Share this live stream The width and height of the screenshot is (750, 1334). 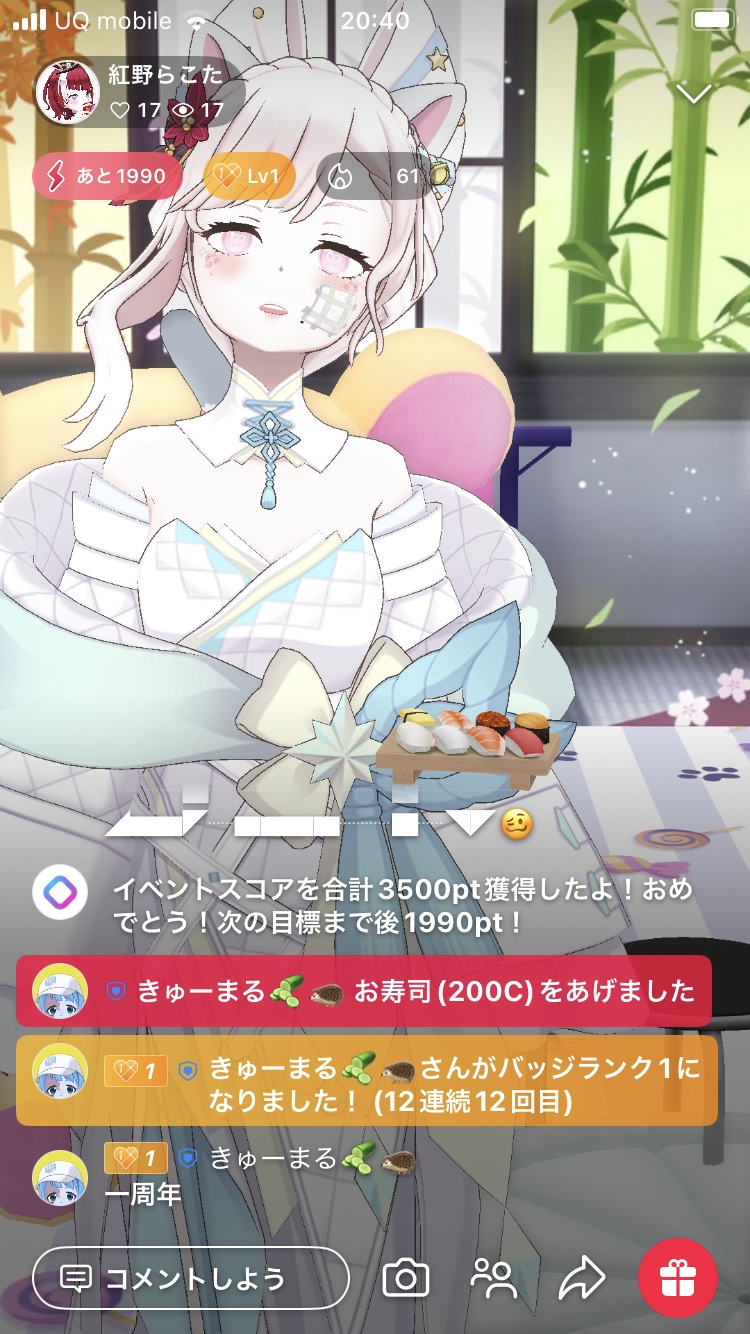click(581, 1277)
